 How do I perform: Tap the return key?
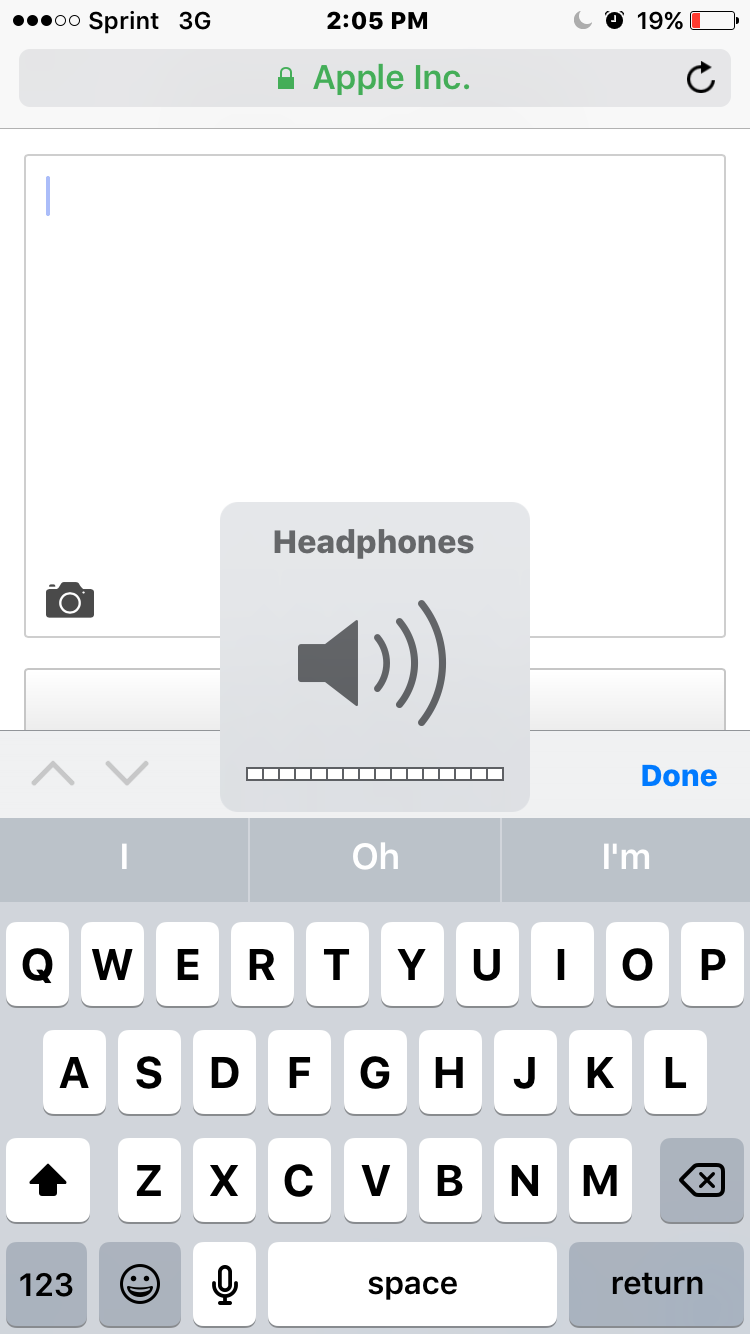coord(657,1284)
